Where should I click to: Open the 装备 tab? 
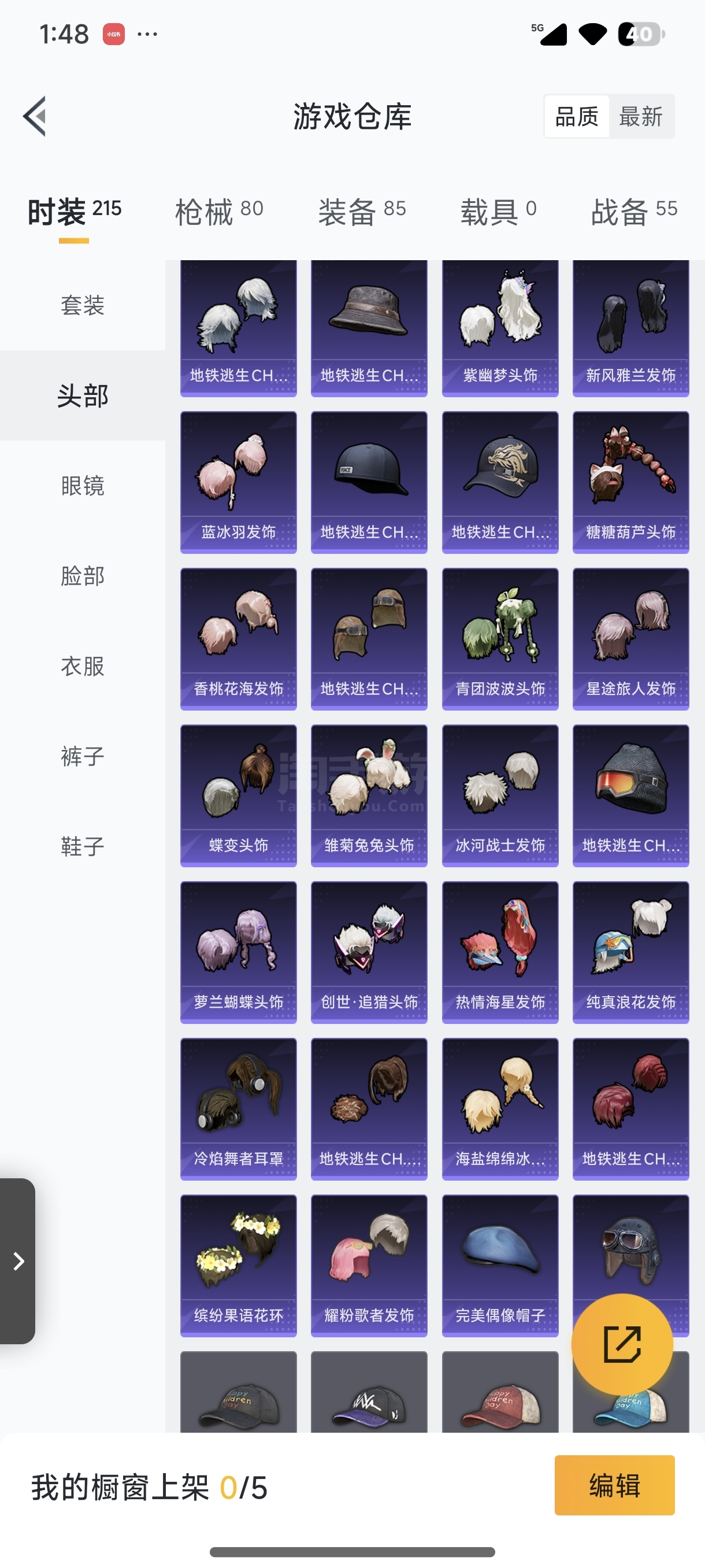coord(361,211)
